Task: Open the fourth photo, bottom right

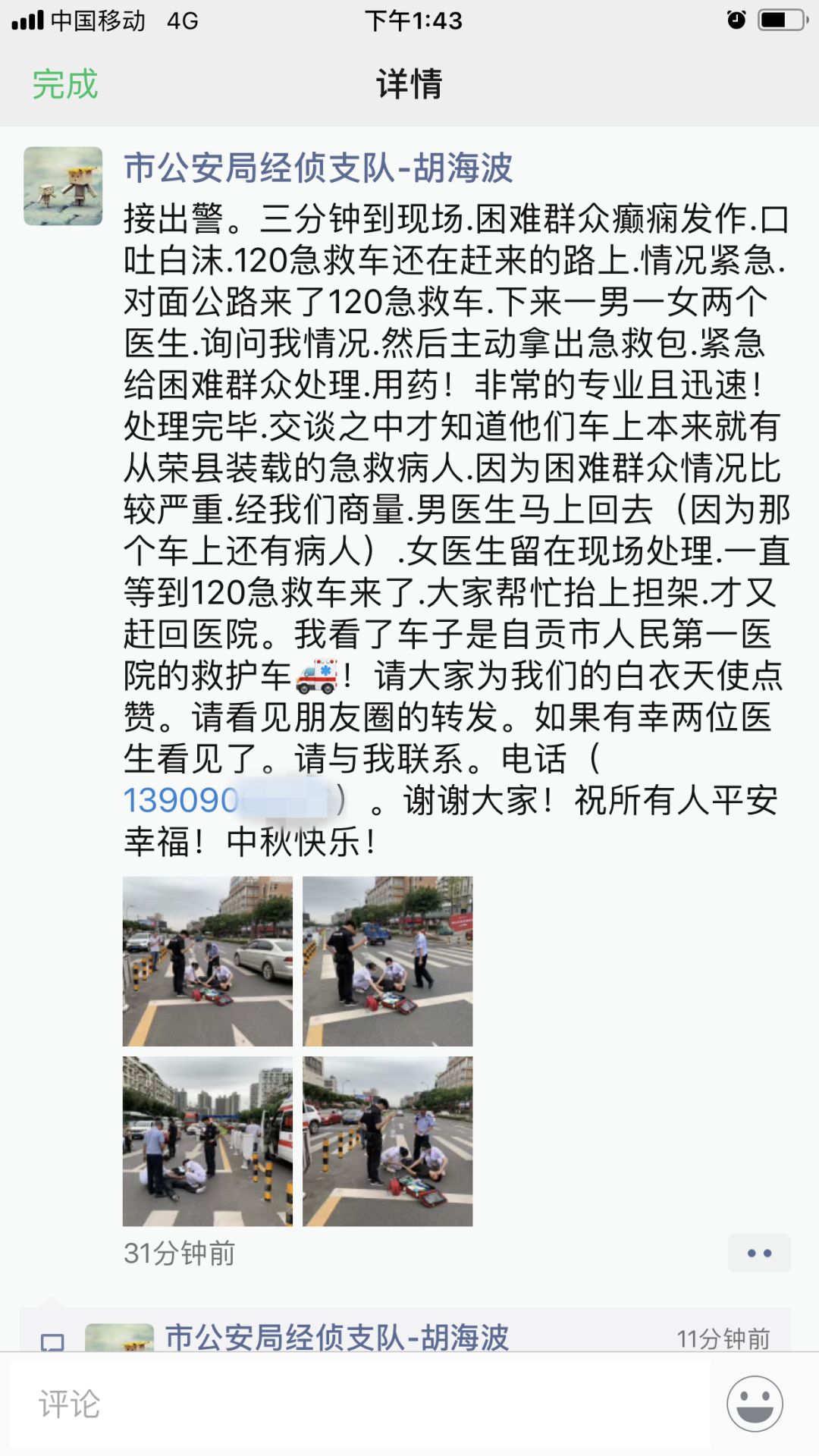Action: tap(388, 1141)
